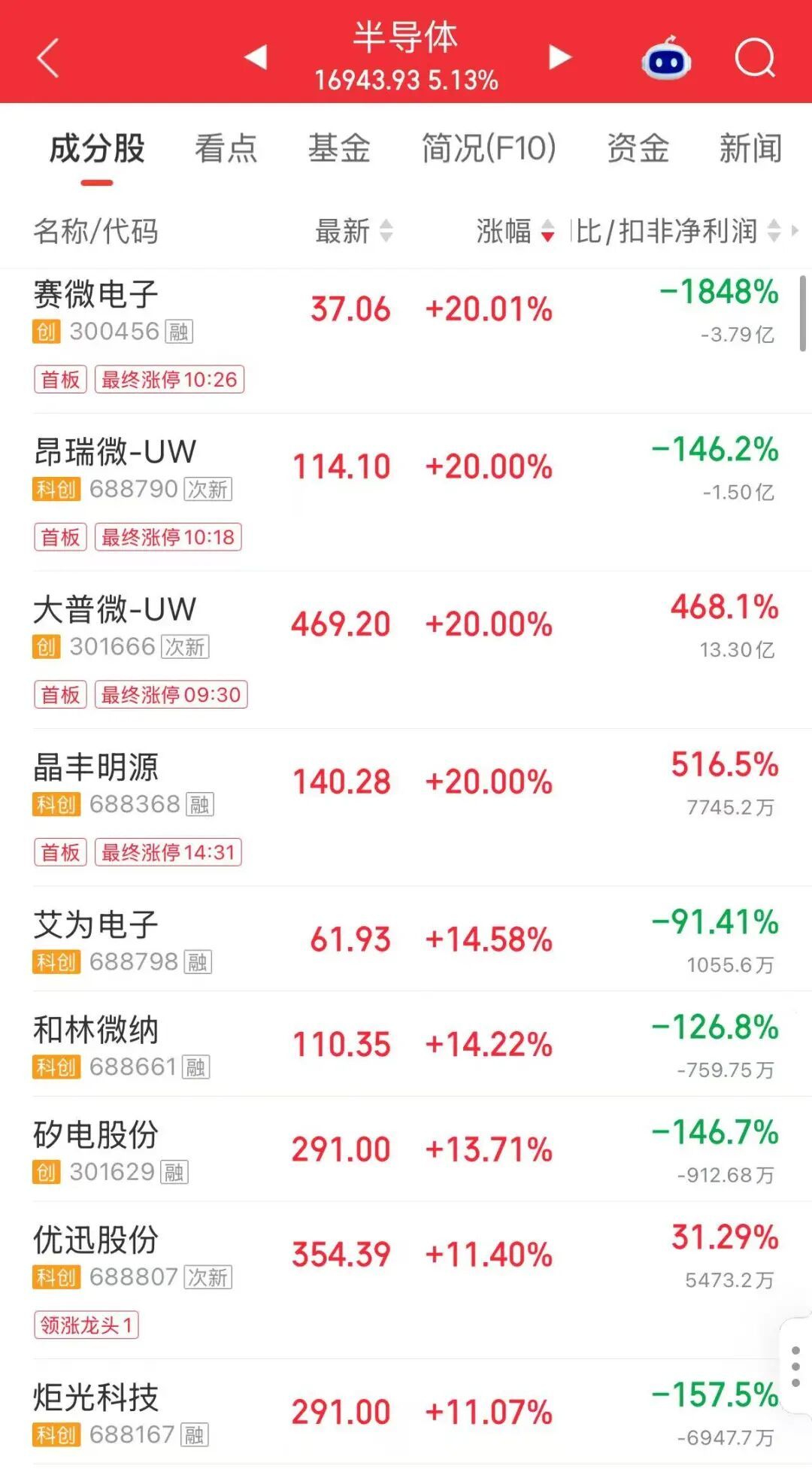The height and width of the screenshot is (1469, 812).
Task: Switch to the 看点 tab
Action: point(226,148)
